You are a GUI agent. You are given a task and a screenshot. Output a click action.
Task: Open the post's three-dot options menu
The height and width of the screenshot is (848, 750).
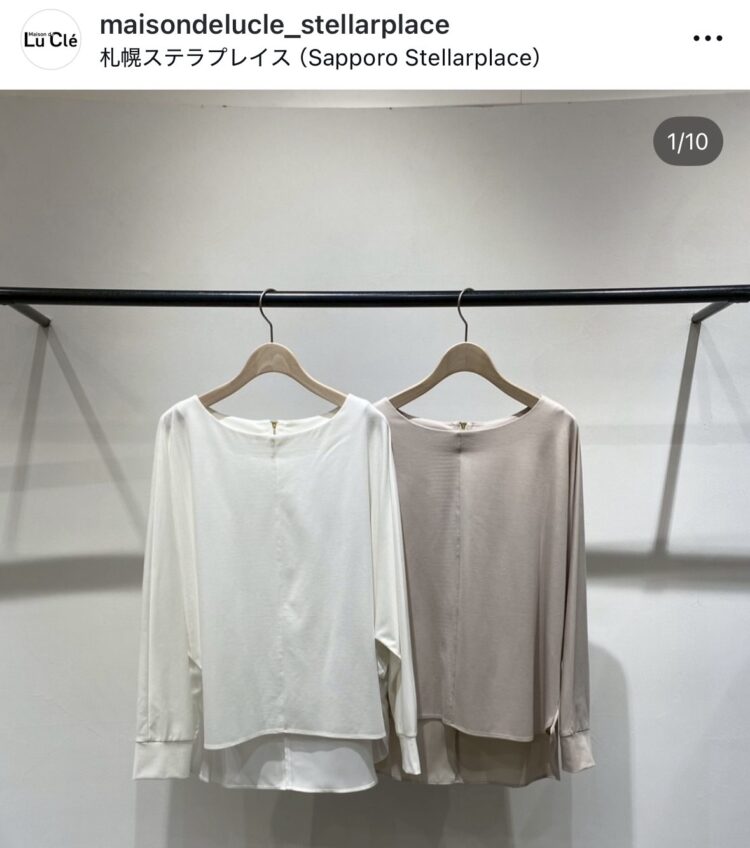pyautogui.click(x=707, y=39)
